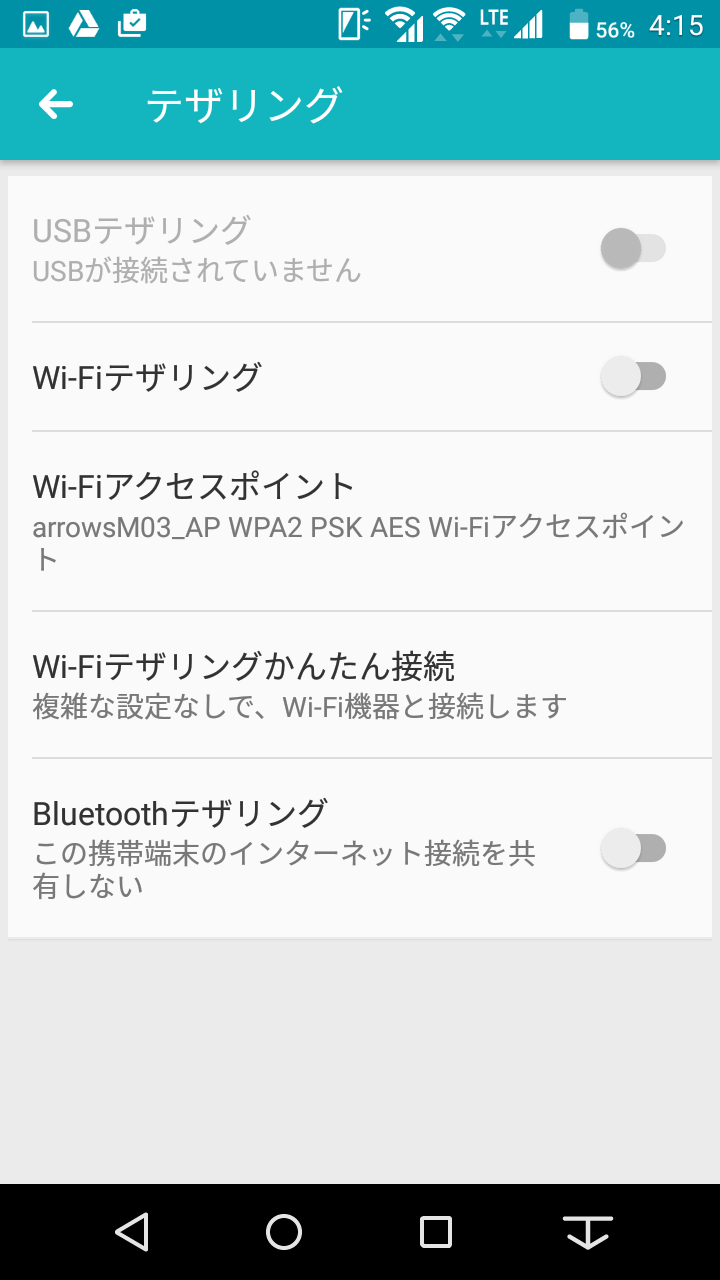Open Wi-Fiテザリングかんたん接続
720x1280 pixels.
(360, 685)
